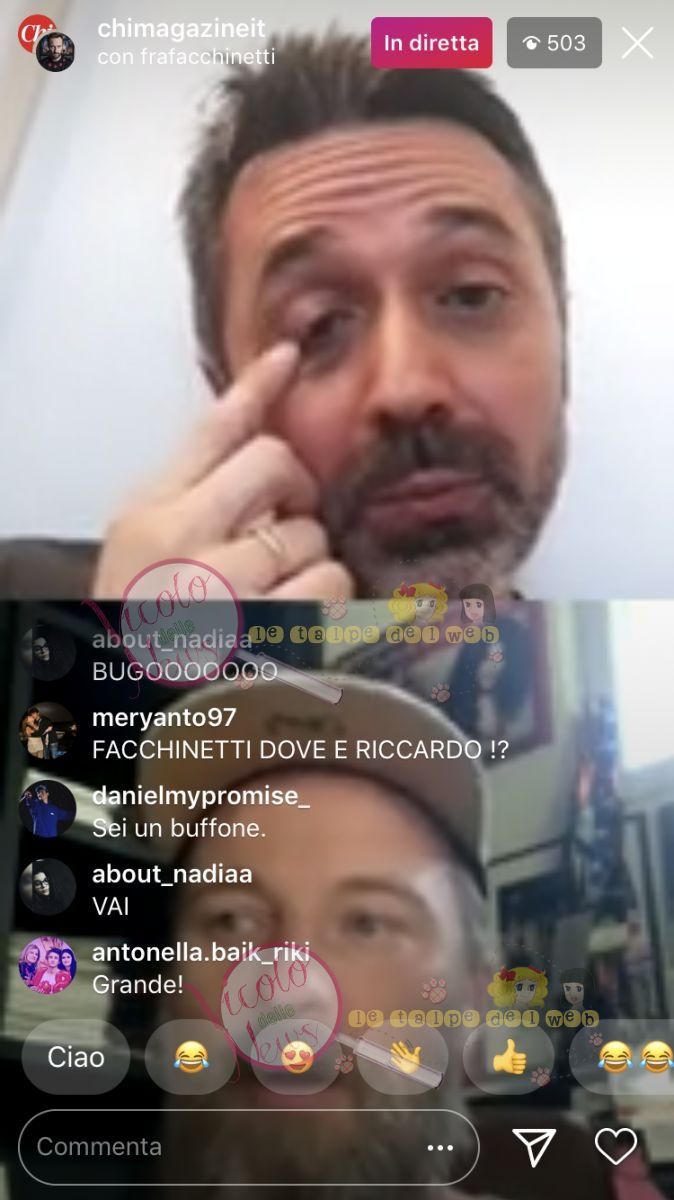Screen dimensions: 674x1200
Task: Open the viewer count 503
Action: pos(554,43)
